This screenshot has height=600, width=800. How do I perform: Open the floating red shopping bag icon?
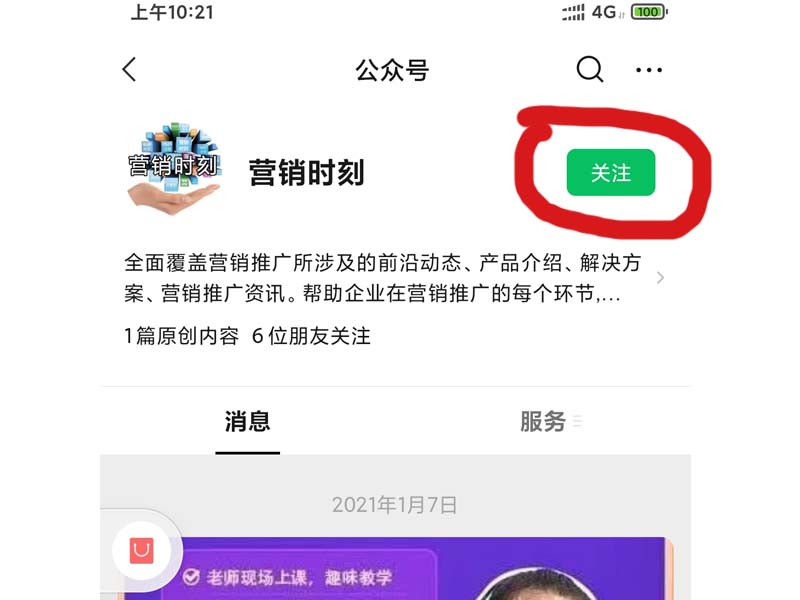pos(141,550)
